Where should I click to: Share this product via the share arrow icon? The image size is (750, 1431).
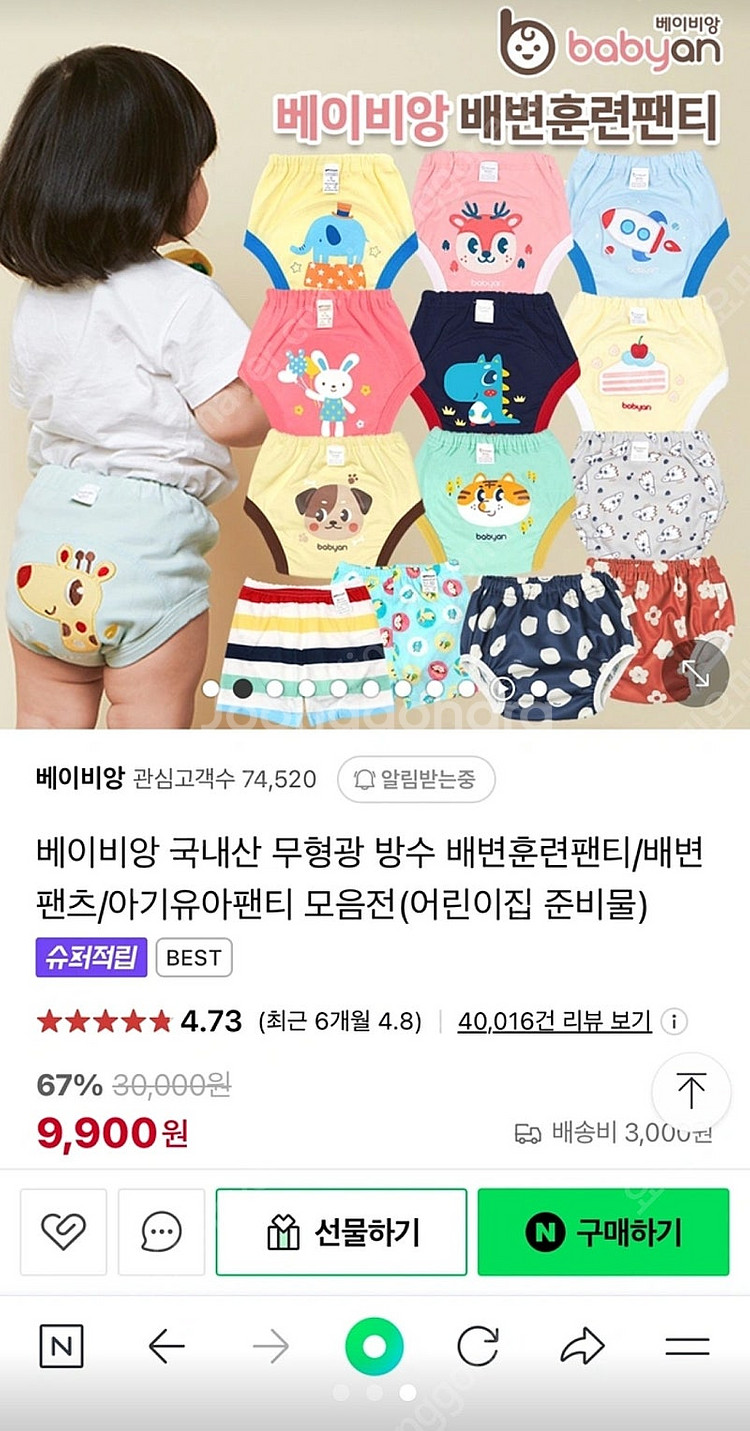583,1346
